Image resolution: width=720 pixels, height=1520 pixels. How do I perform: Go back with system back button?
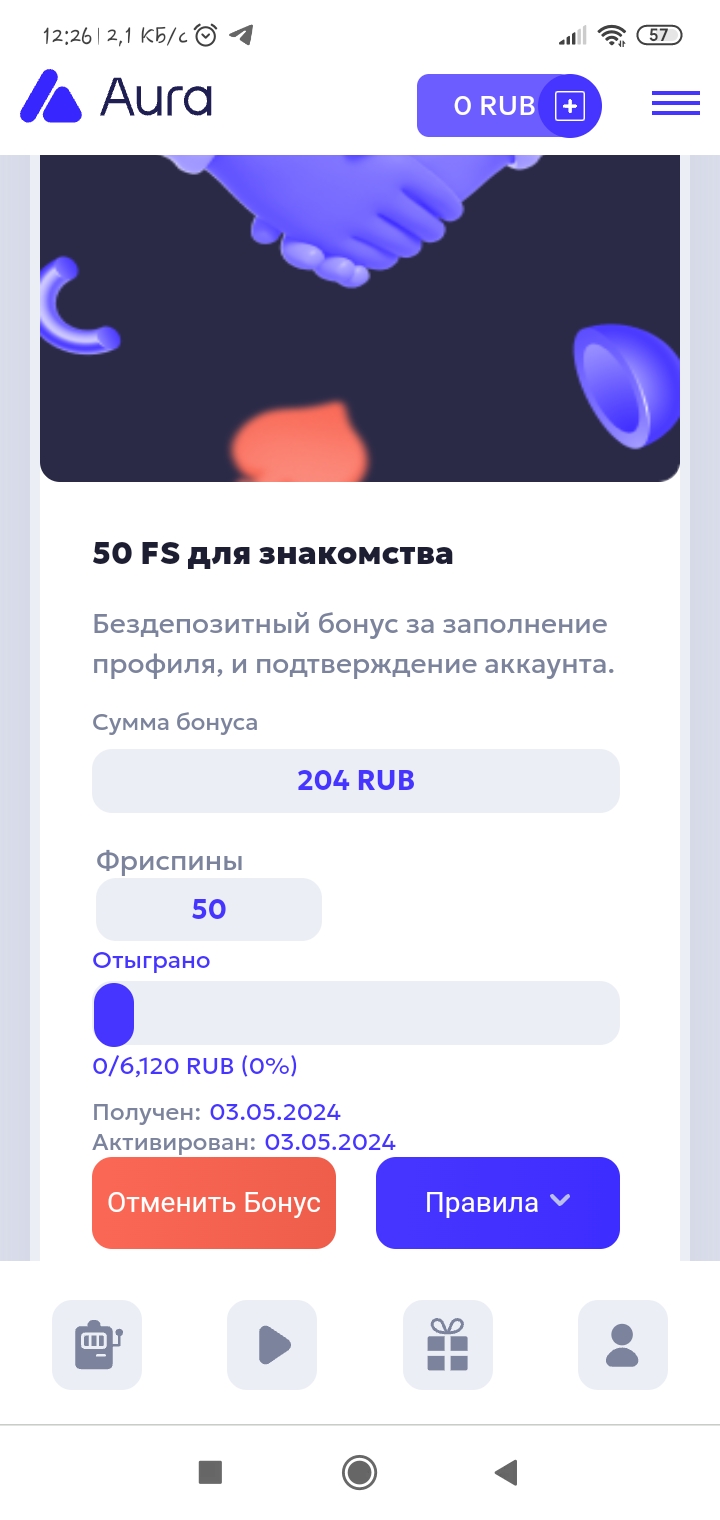tap(506, 1471)
